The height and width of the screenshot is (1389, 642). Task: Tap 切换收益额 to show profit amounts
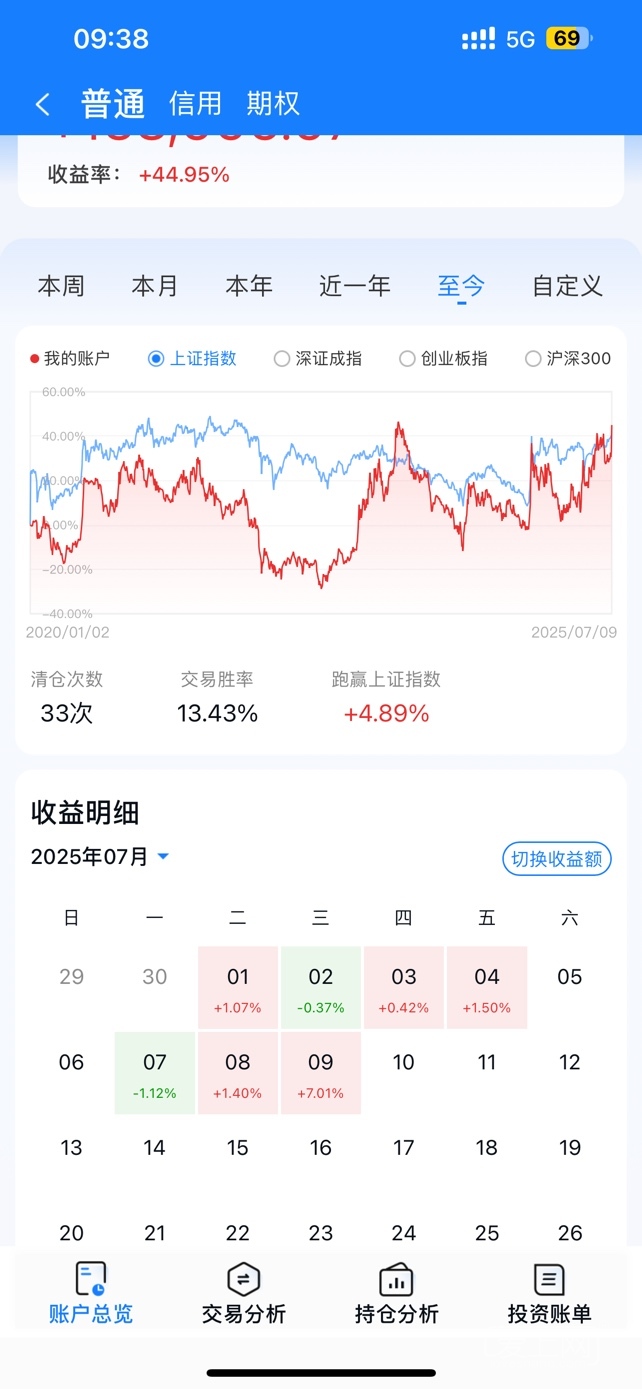pyautogui.click(x=557, y=859)
